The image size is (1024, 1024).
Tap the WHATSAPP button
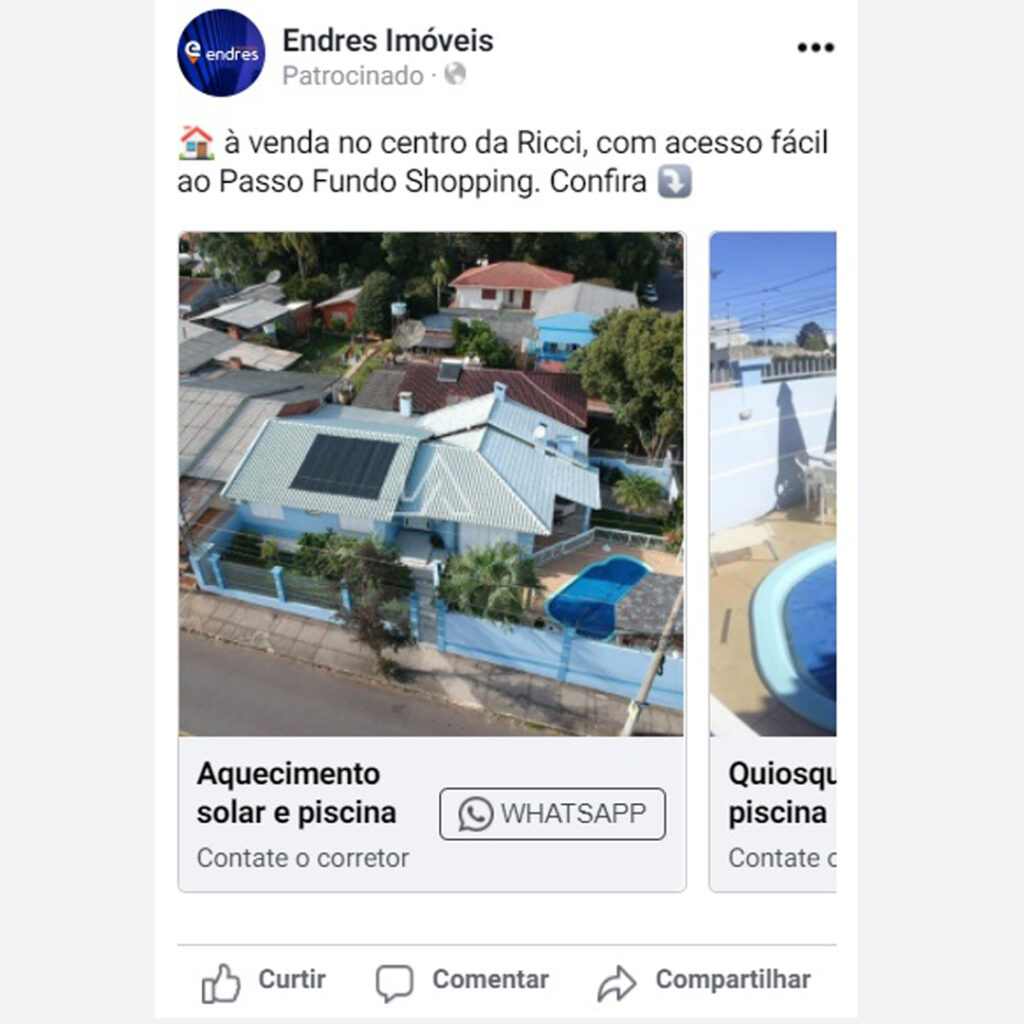tap(552, 814)
